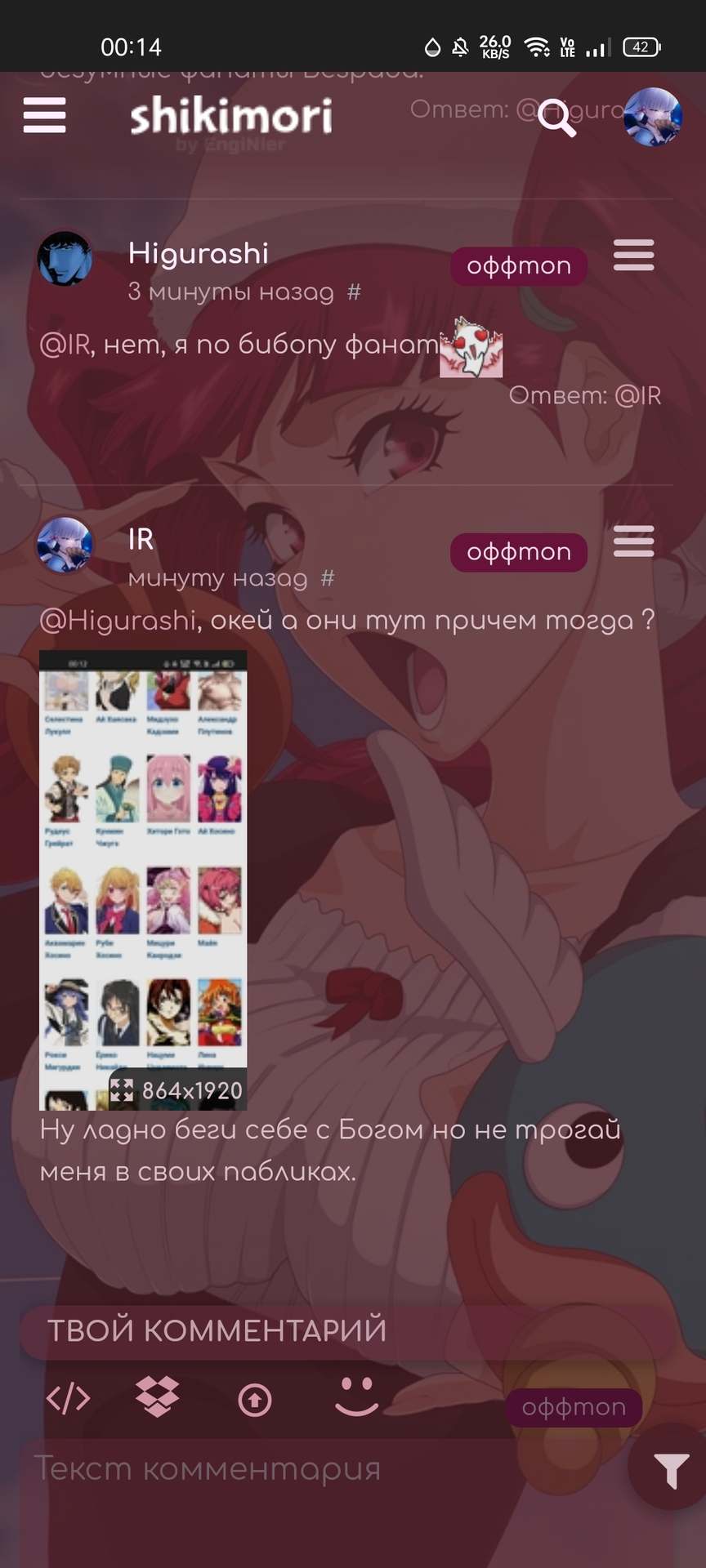Tap the shikimori logo to go home
This screenshot has height=1568, width=706.
click(231, 116)
